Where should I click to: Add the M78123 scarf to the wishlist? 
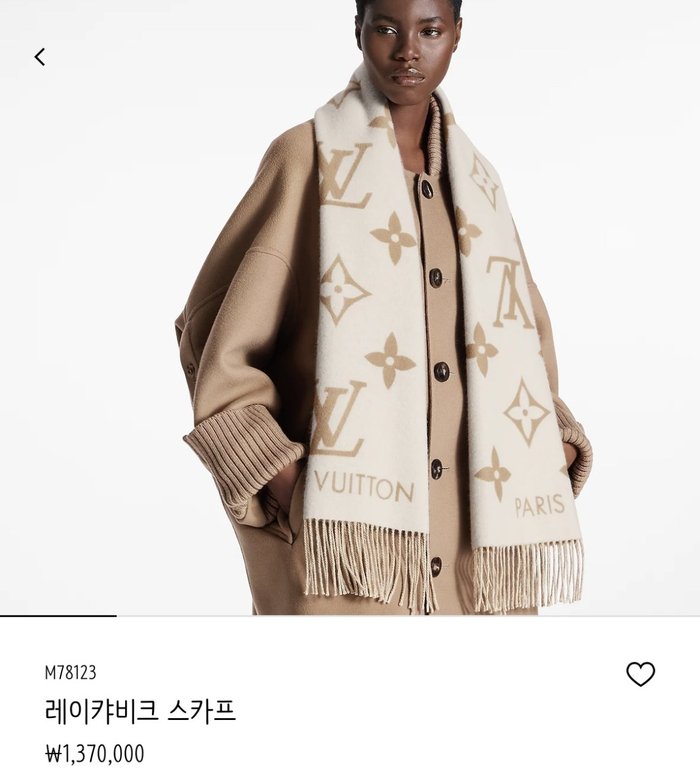pos(640,674)
